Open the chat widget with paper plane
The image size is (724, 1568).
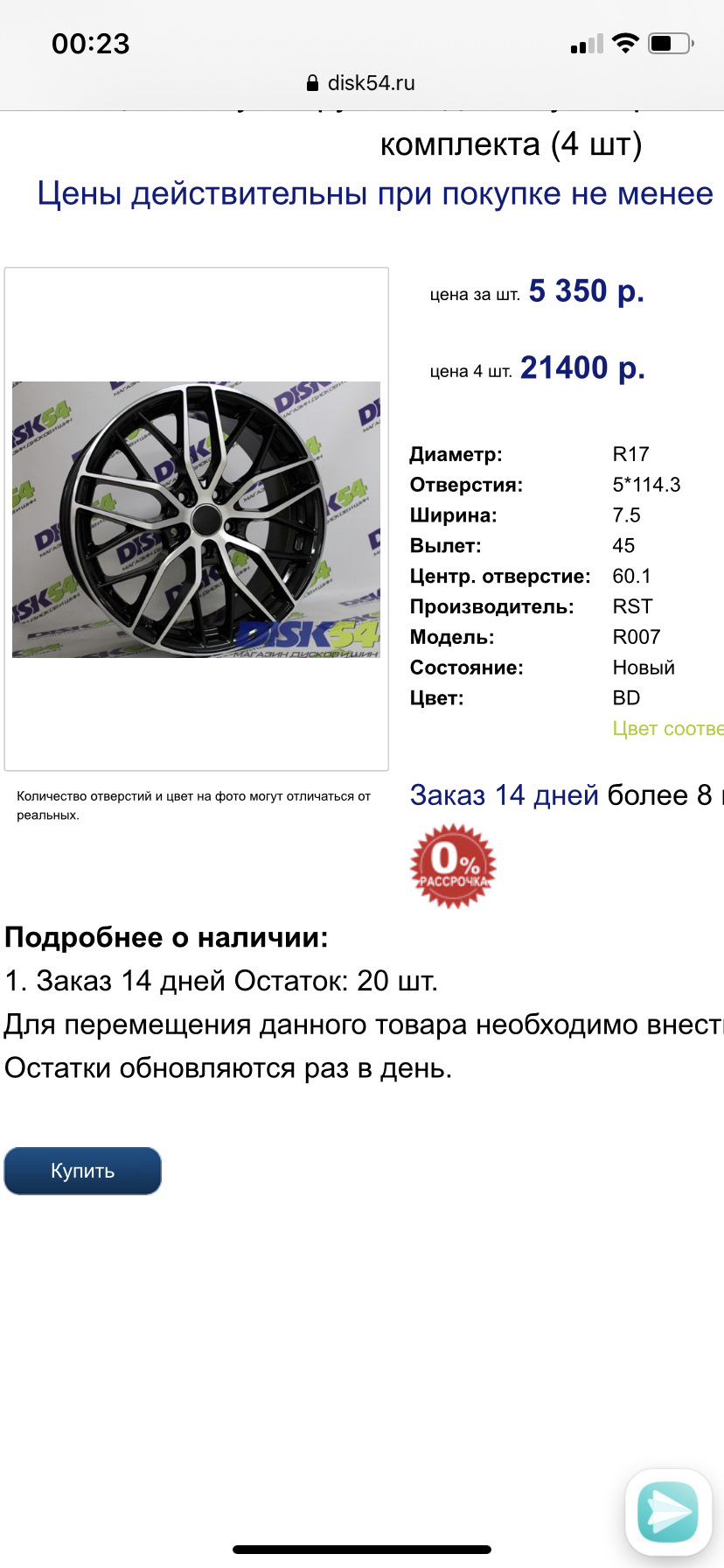pyautogui.click(x=668, y=1512)
